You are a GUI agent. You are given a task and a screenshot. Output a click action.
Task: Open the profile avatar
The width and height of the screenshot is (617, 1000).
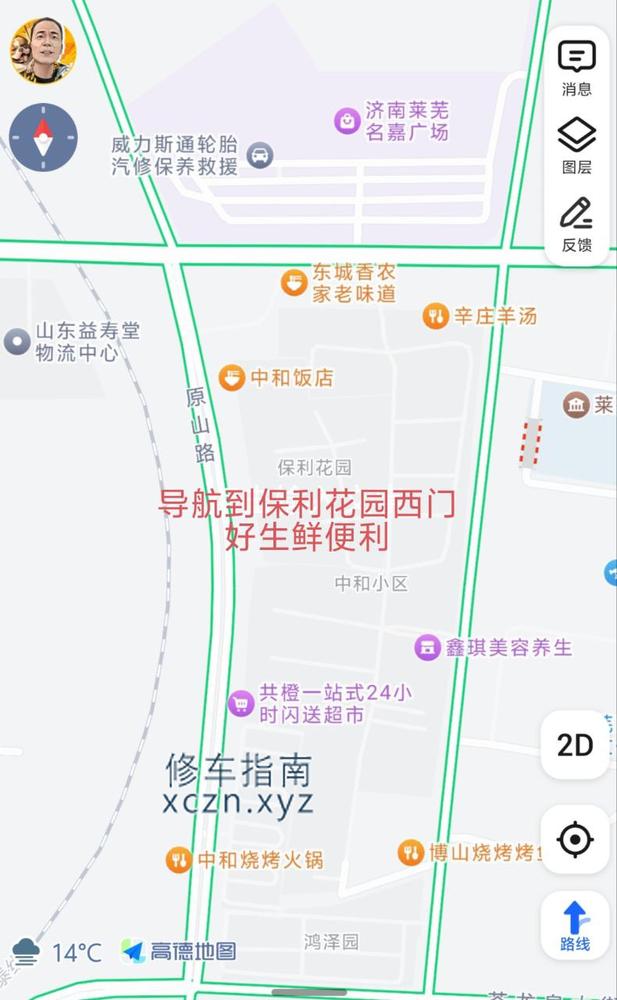43,51
